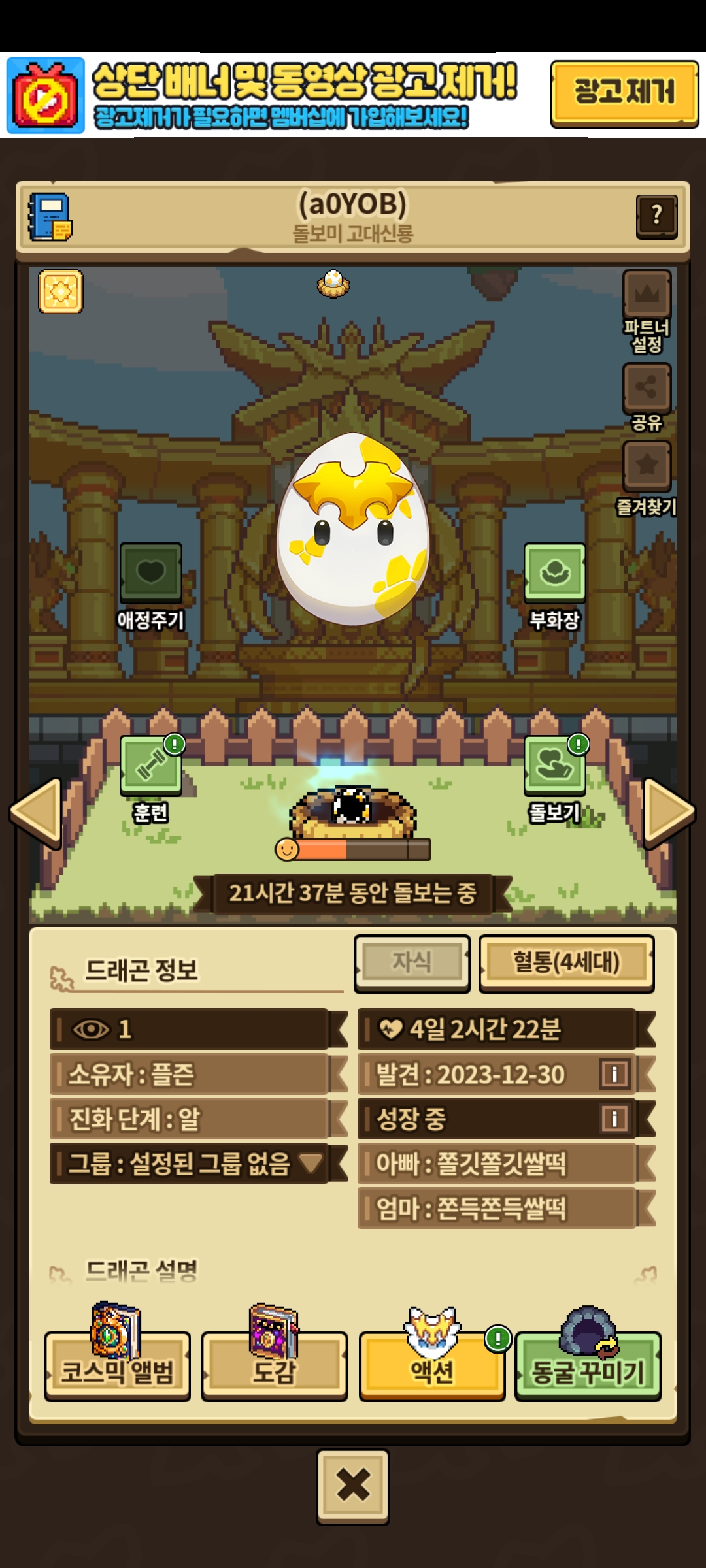
Task: Tap the sun icon in the habitat's corner
Action: coord(61,291)
